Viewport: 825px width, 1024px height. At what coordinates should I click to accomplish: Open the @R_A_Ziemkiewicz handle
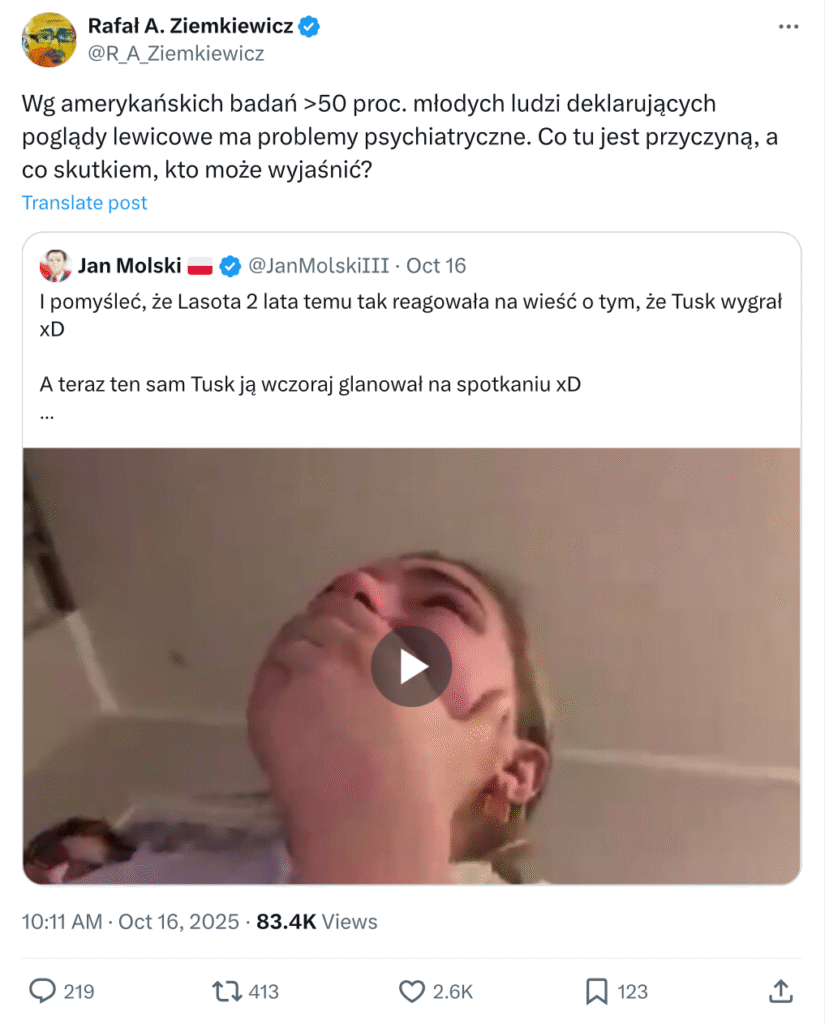(177, 54)
